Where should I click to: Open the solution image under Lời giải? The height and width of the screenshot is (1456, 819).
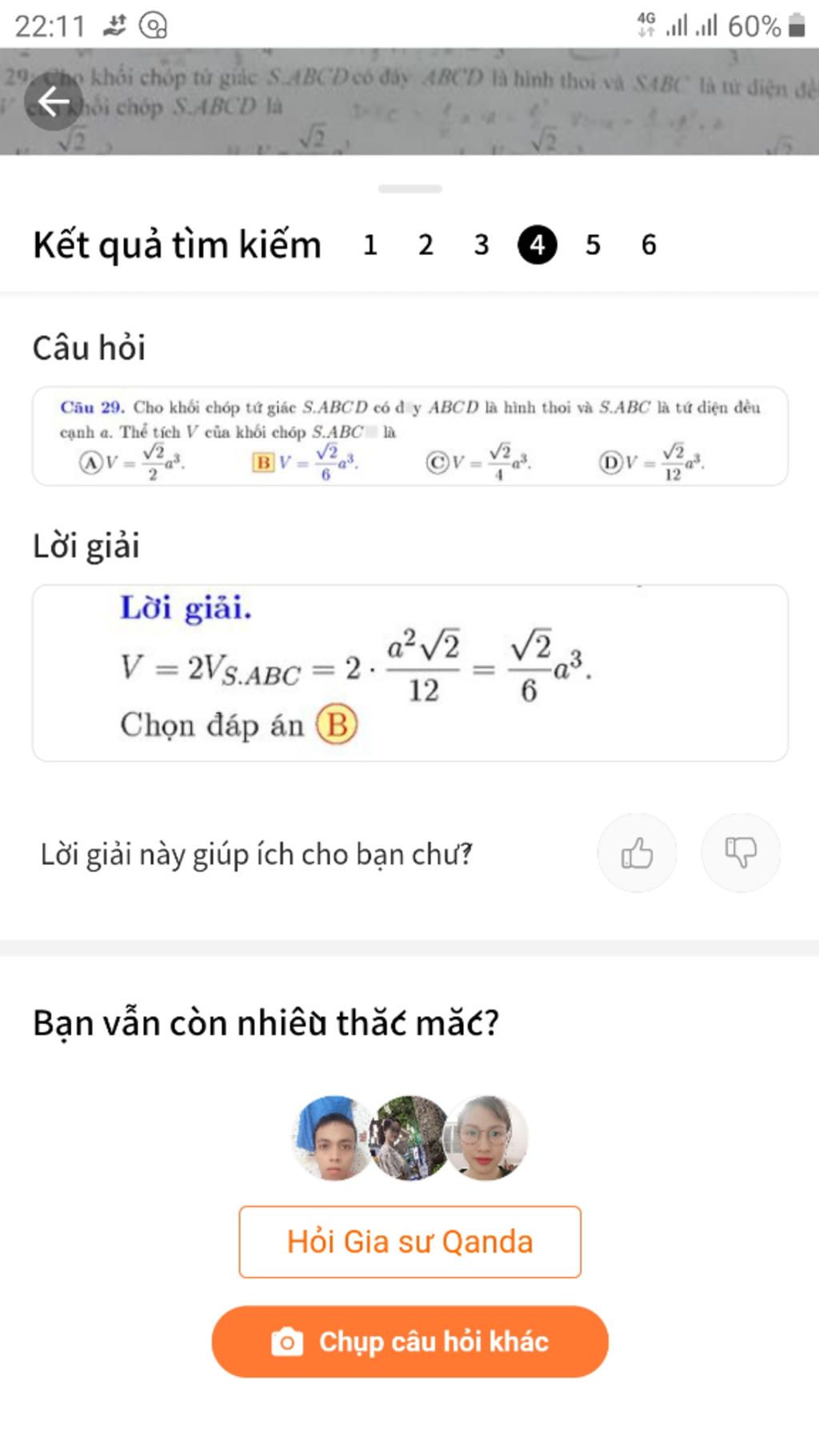coord(409,672)
